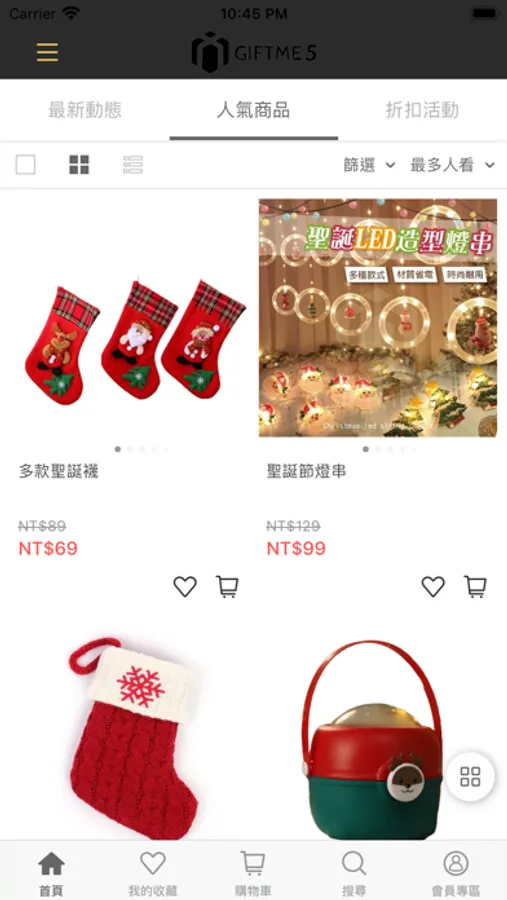Switch to the 最新動態 tab
507x900 pixels.
click(85, 110)
